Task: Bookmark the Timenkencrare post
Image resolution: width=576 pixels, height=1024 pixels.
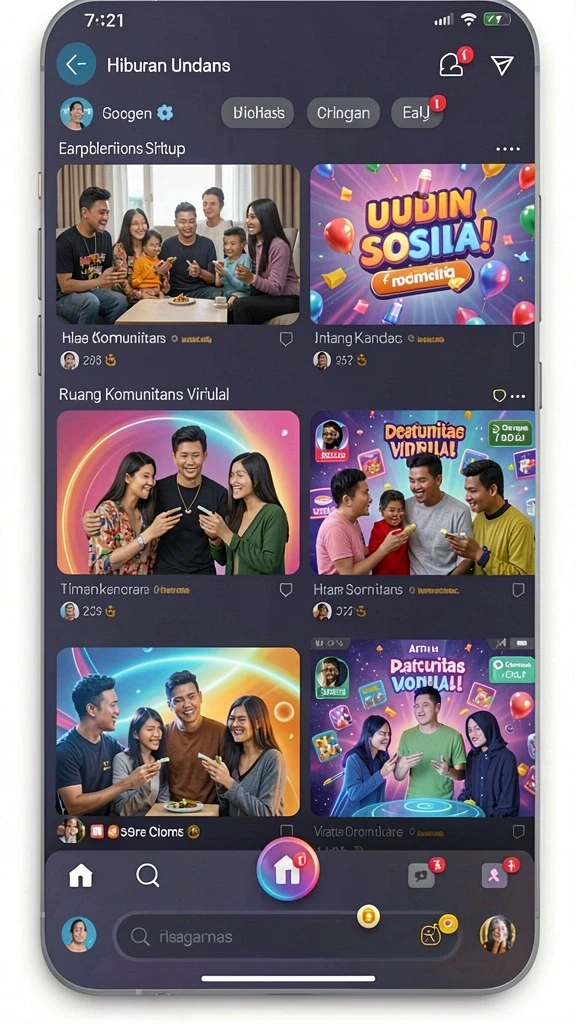Action: [286, 590]
